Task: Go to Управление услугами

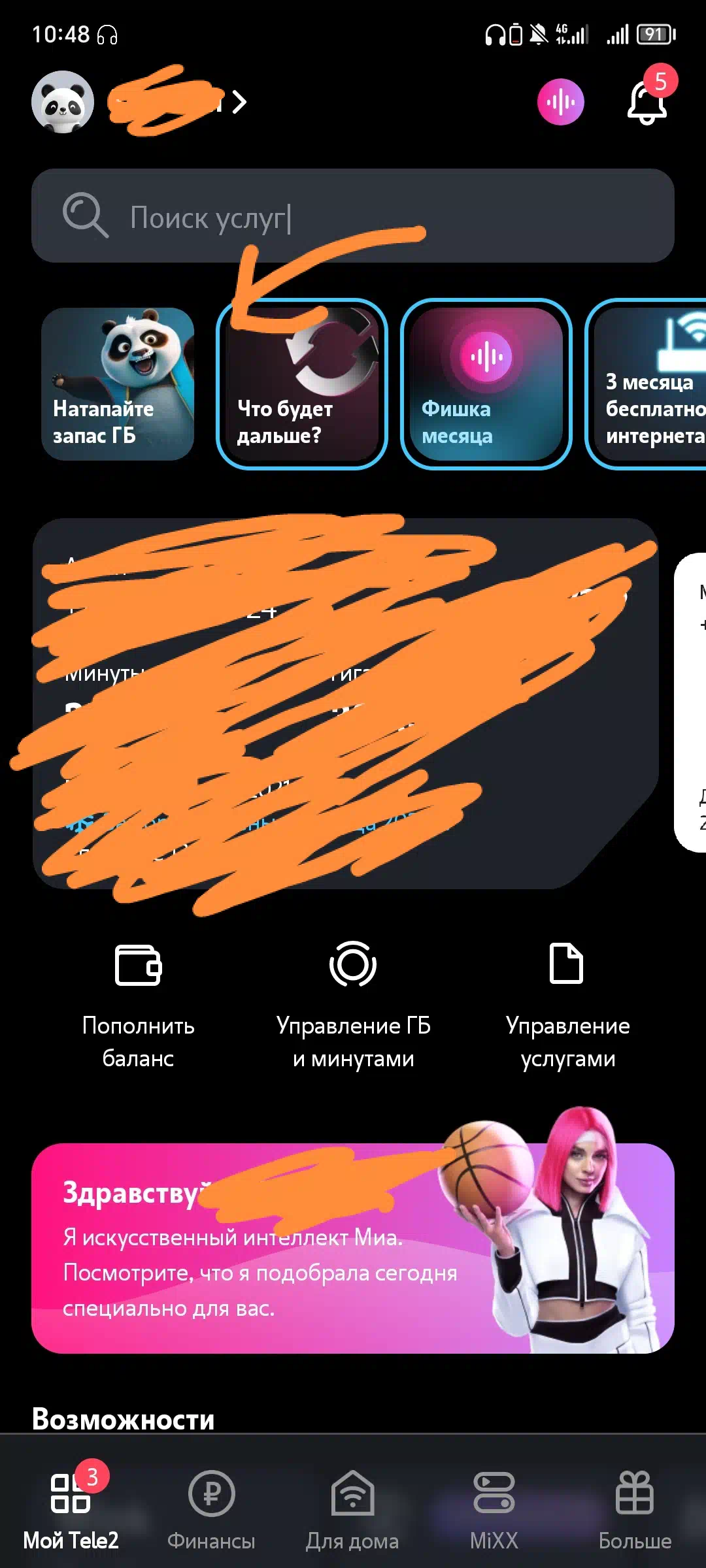Action: pos(567,1004)
